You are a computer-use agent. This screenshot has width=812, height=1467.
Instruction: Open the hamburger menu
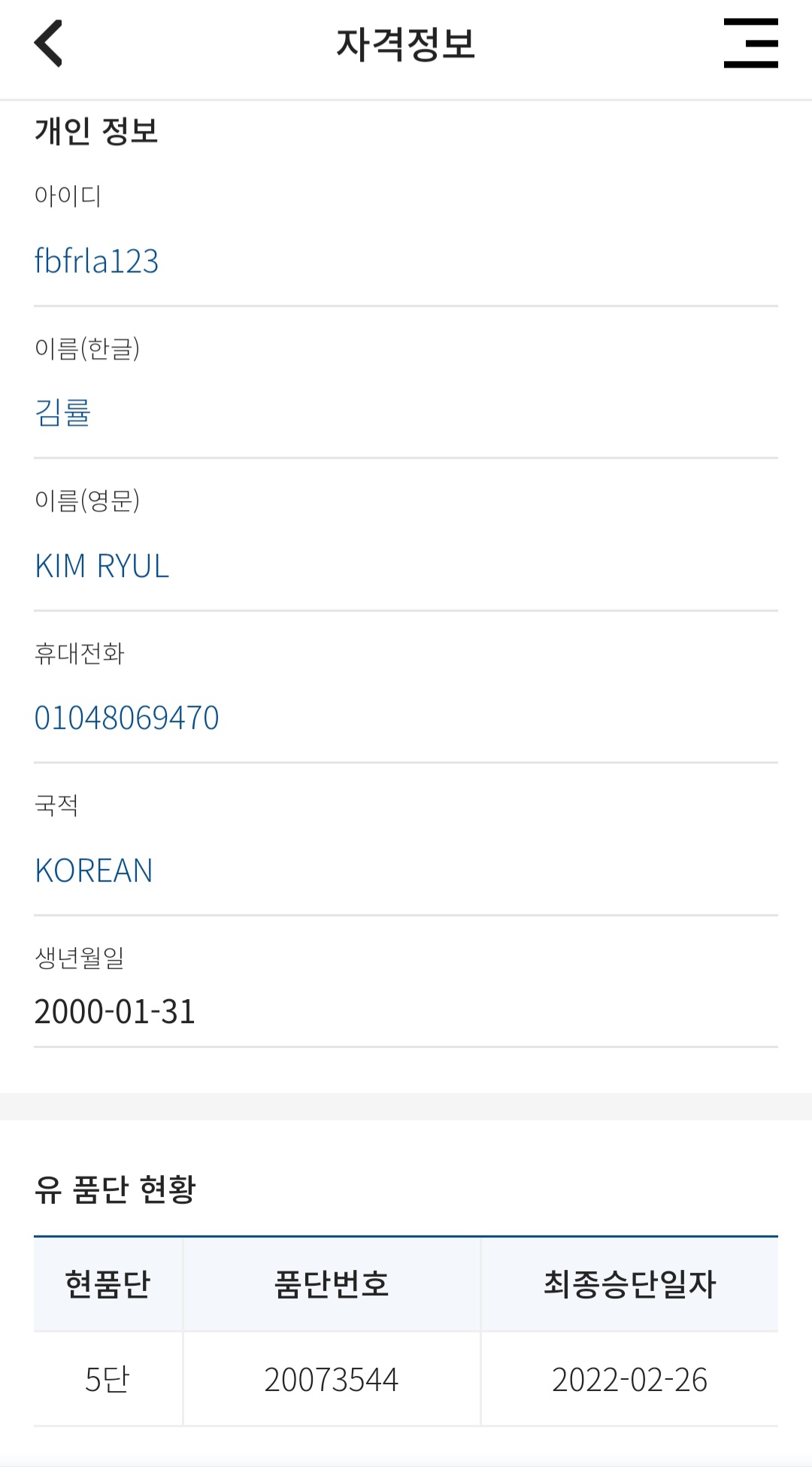750,44
